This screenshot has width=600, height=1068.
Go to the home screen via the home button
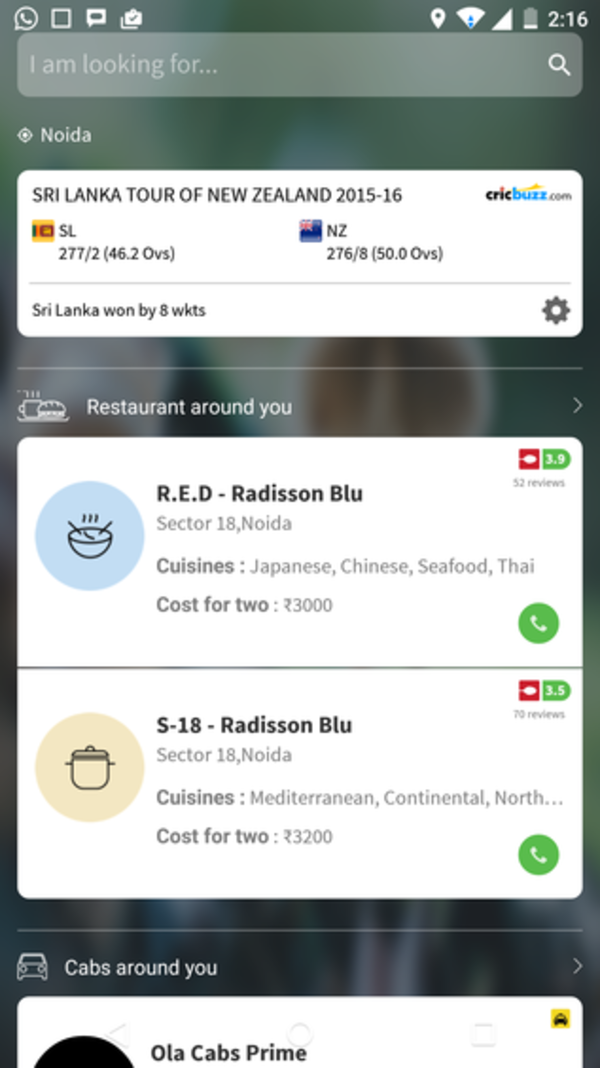click(300, 1034)
